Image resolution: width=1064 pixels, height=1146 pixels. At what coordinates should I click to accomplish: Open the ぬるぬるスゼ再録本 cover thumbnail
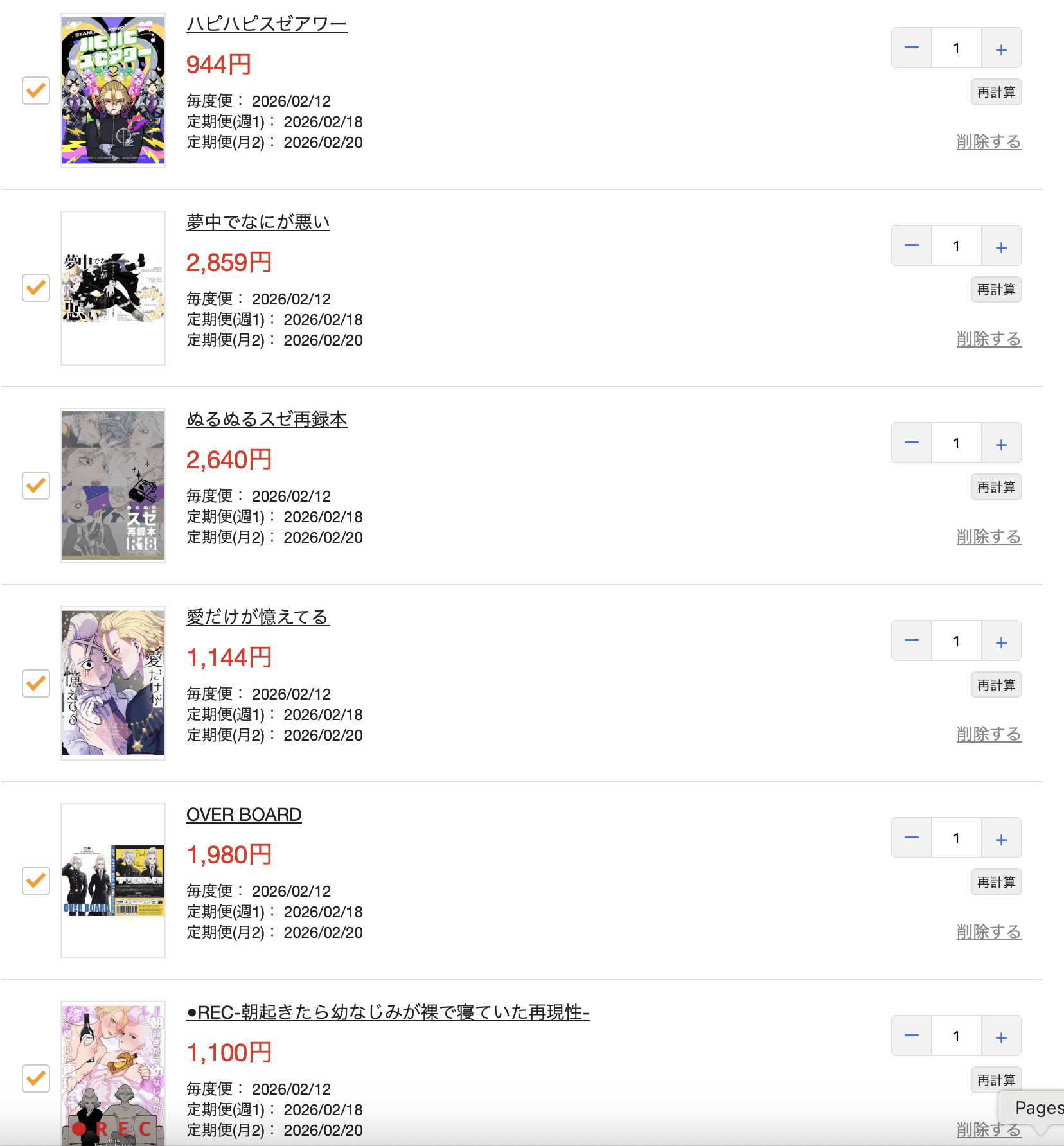tap(113, 486)
